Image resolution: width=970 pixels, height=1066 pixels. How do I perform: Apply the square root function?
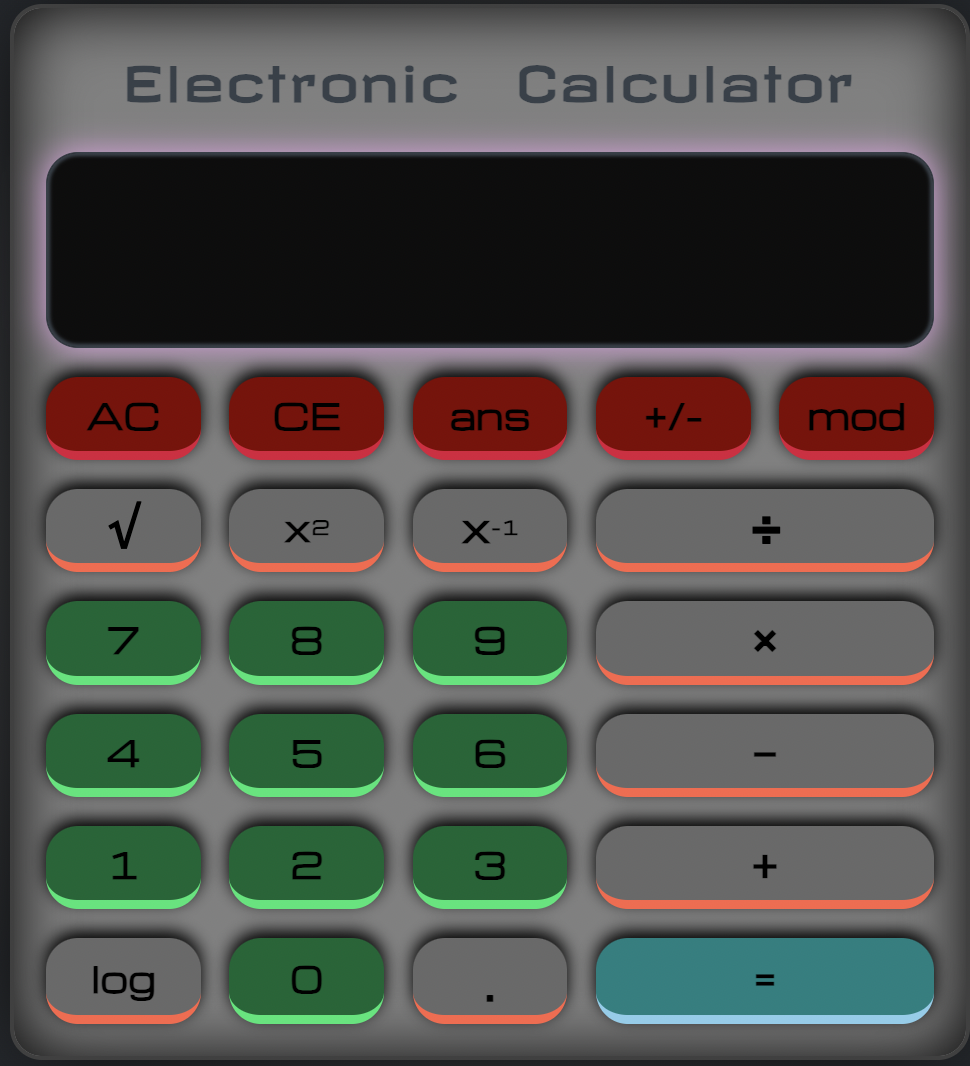pyautogui.click(x=123, y=528)
